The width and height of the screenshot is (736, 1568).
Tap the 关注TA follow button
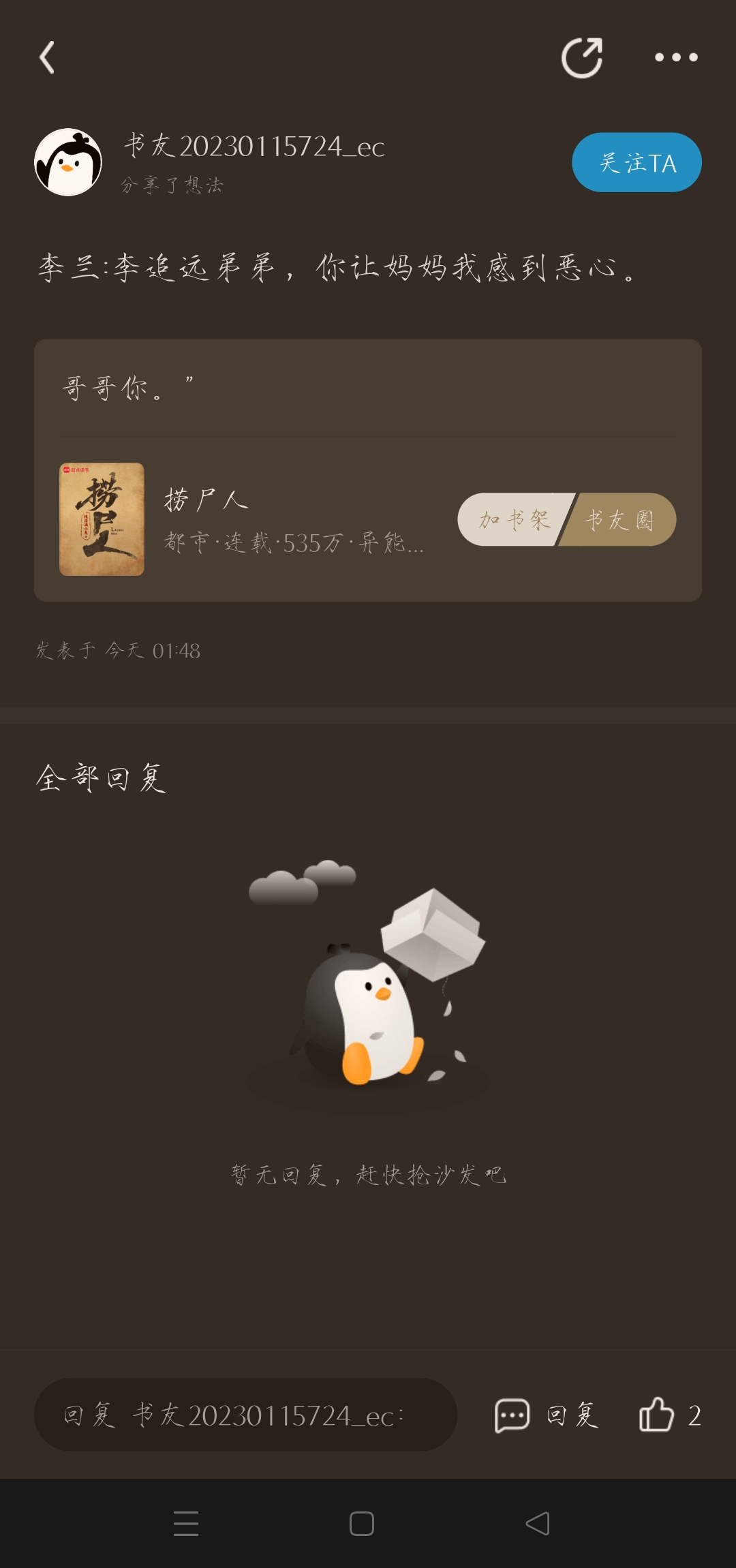(x=637, y=162)
